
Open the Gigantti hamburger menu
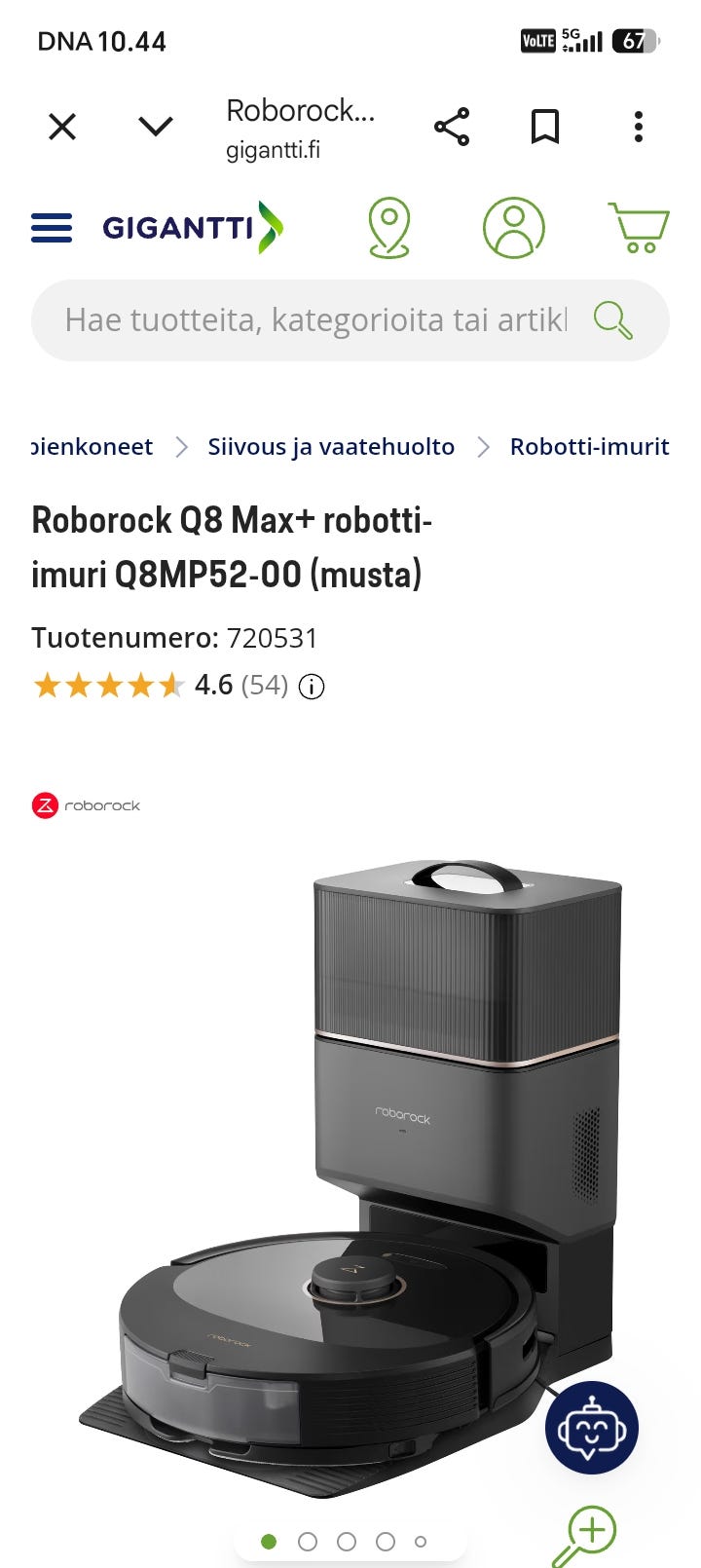pos(52,228)
